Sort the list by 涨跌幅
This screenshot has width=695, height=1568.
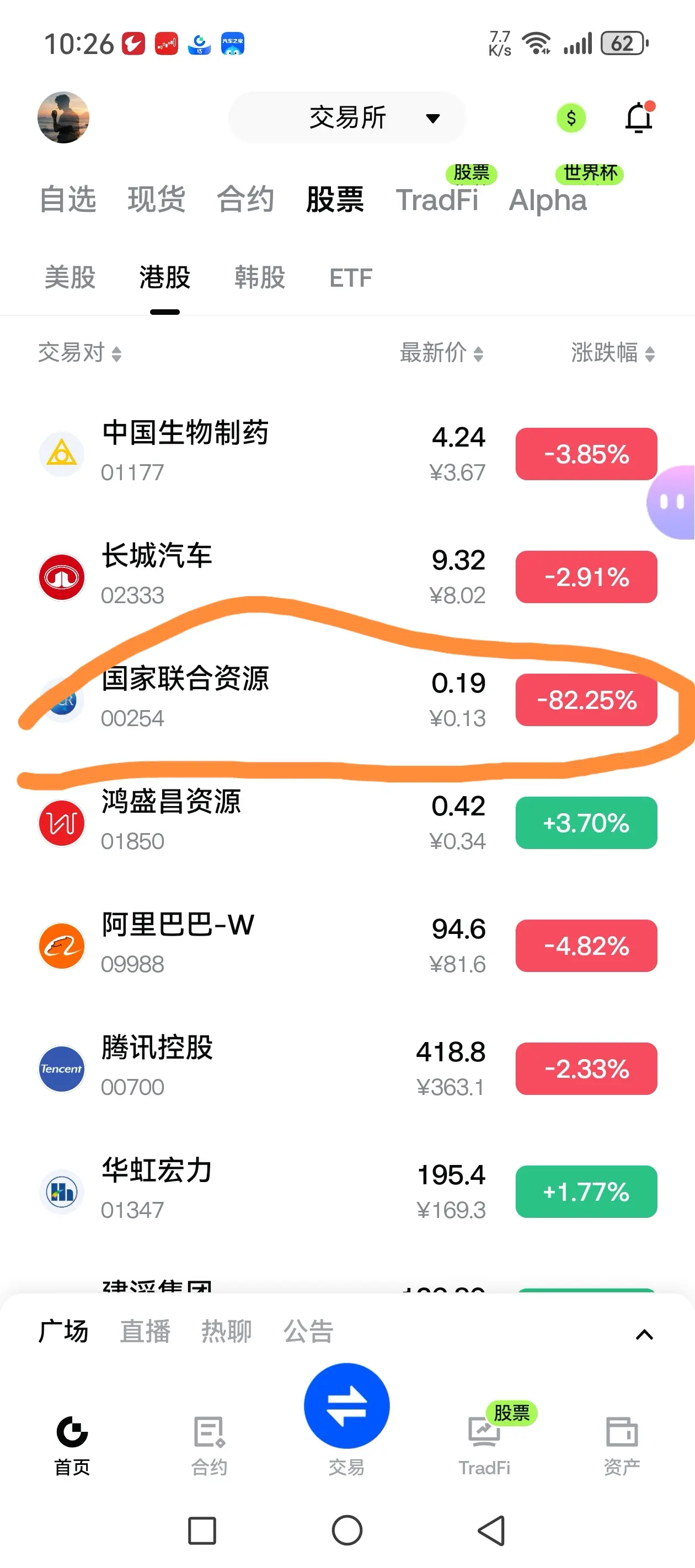click(x=613, y=352)
